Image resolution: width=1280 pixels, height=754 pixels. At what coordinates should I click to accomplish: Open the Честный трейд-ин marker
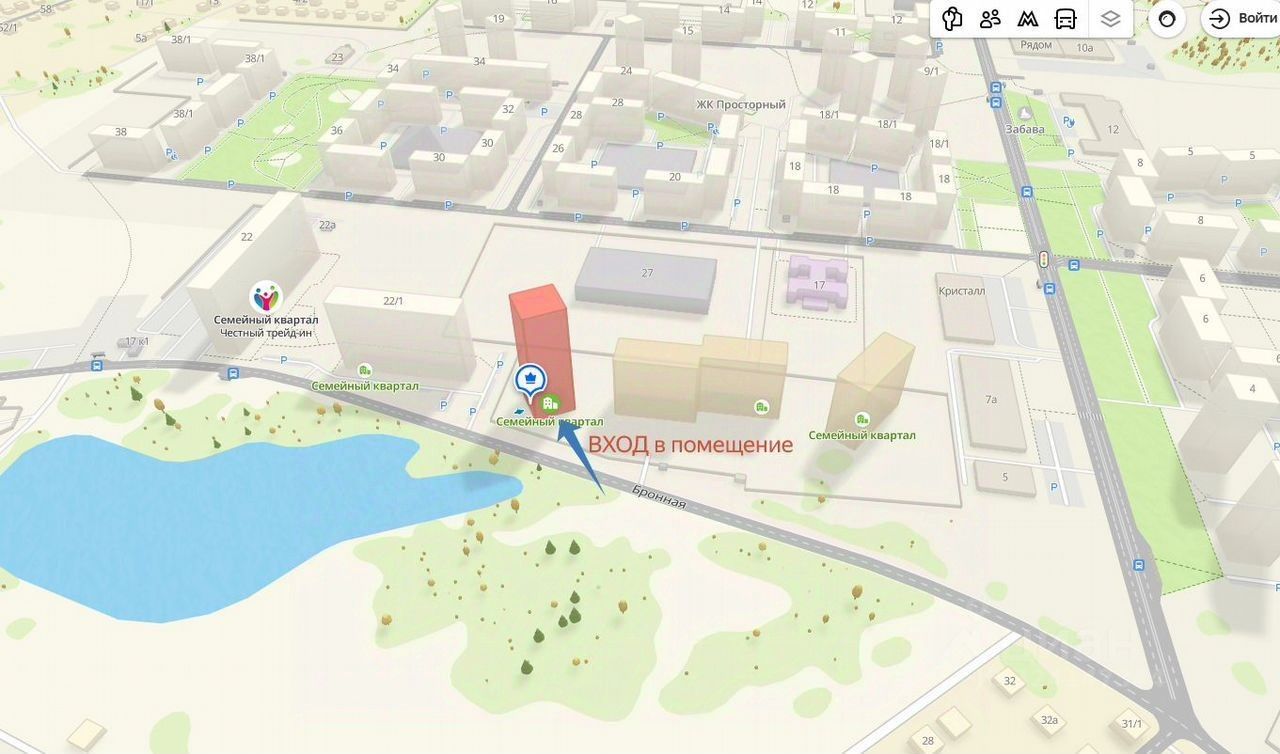(x=265, y=297)
